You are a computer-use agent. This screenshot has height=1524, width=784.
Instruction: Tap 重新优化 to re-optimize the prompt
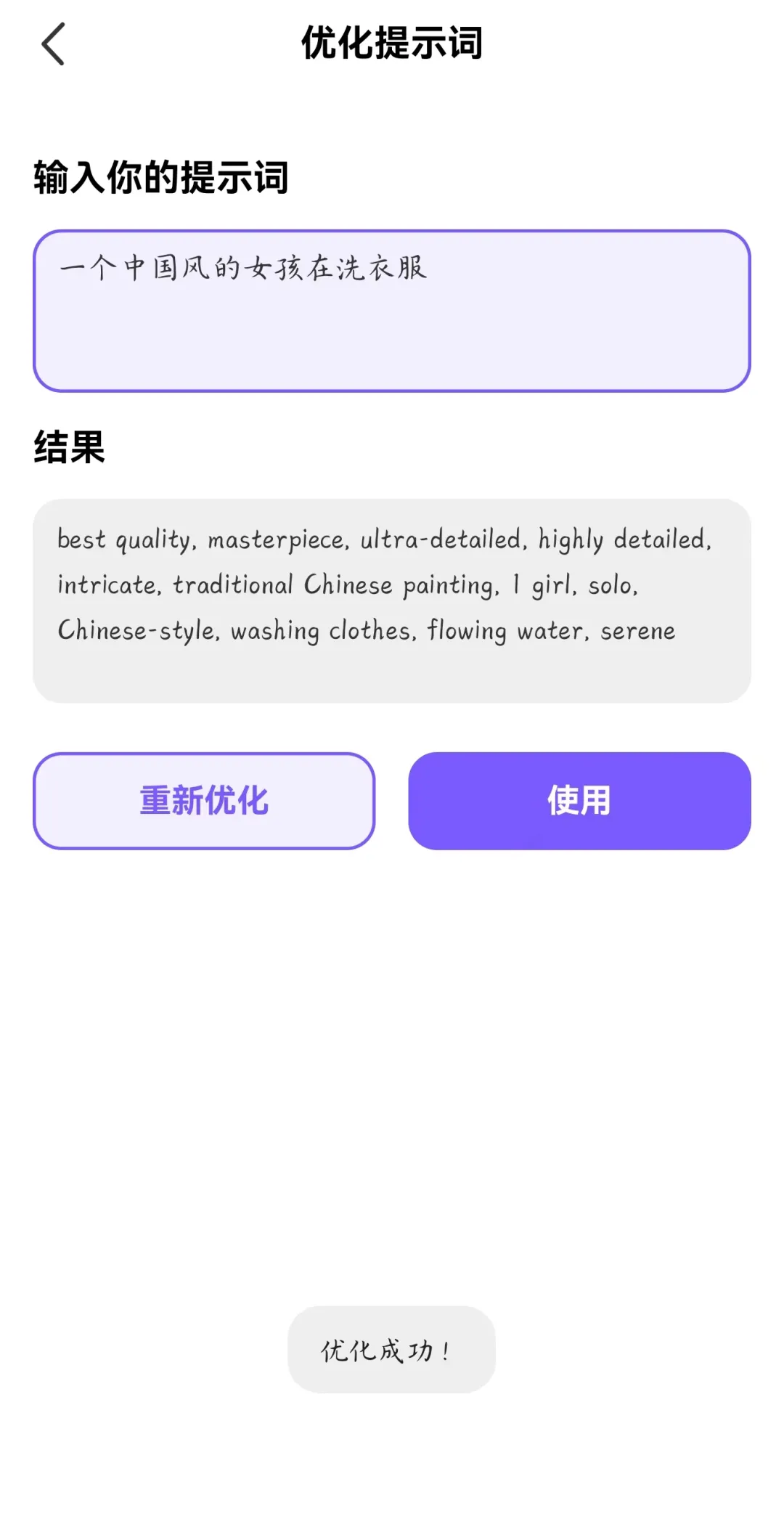tap(204, 801)
